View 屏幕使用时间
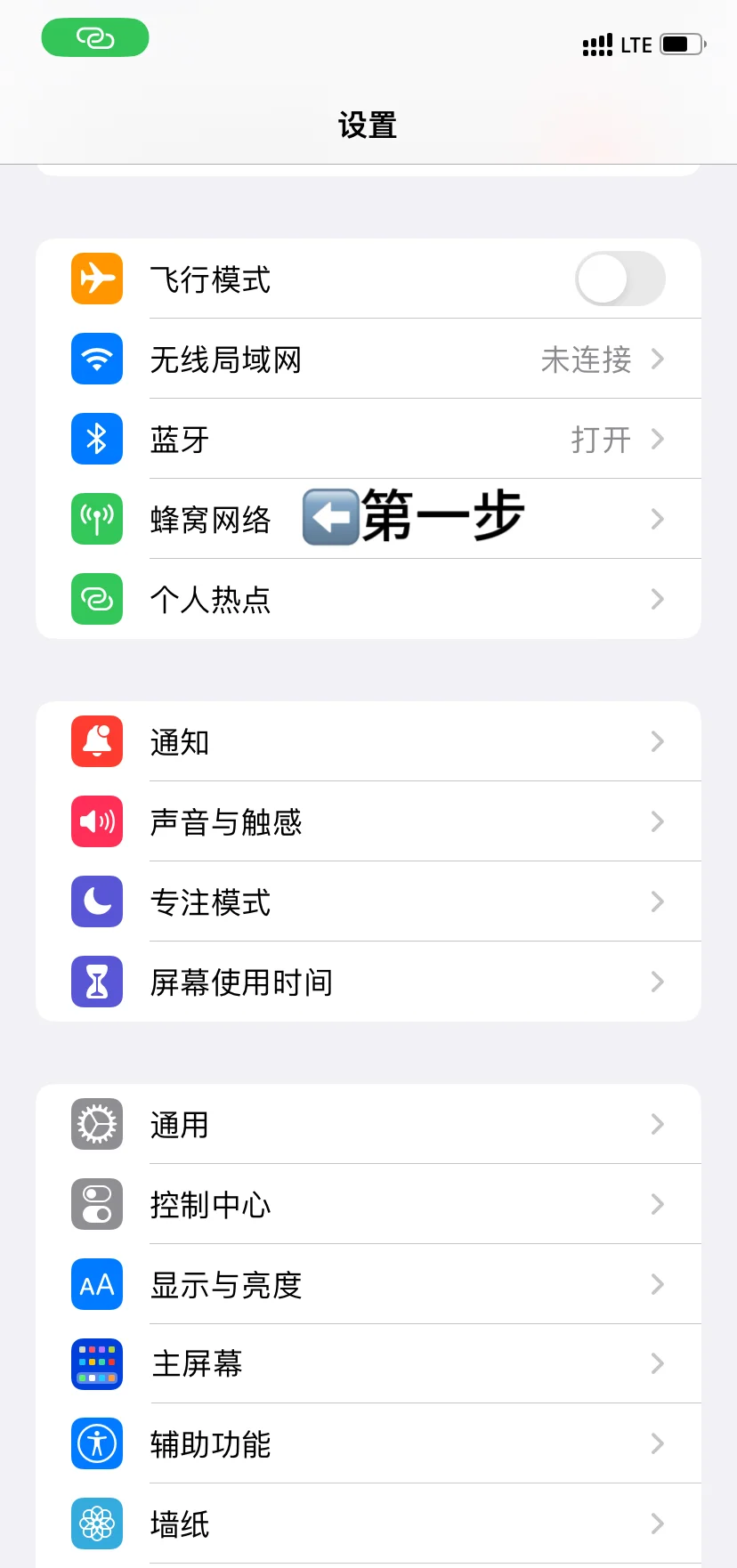737x1568 pixels. click(368, 982)
